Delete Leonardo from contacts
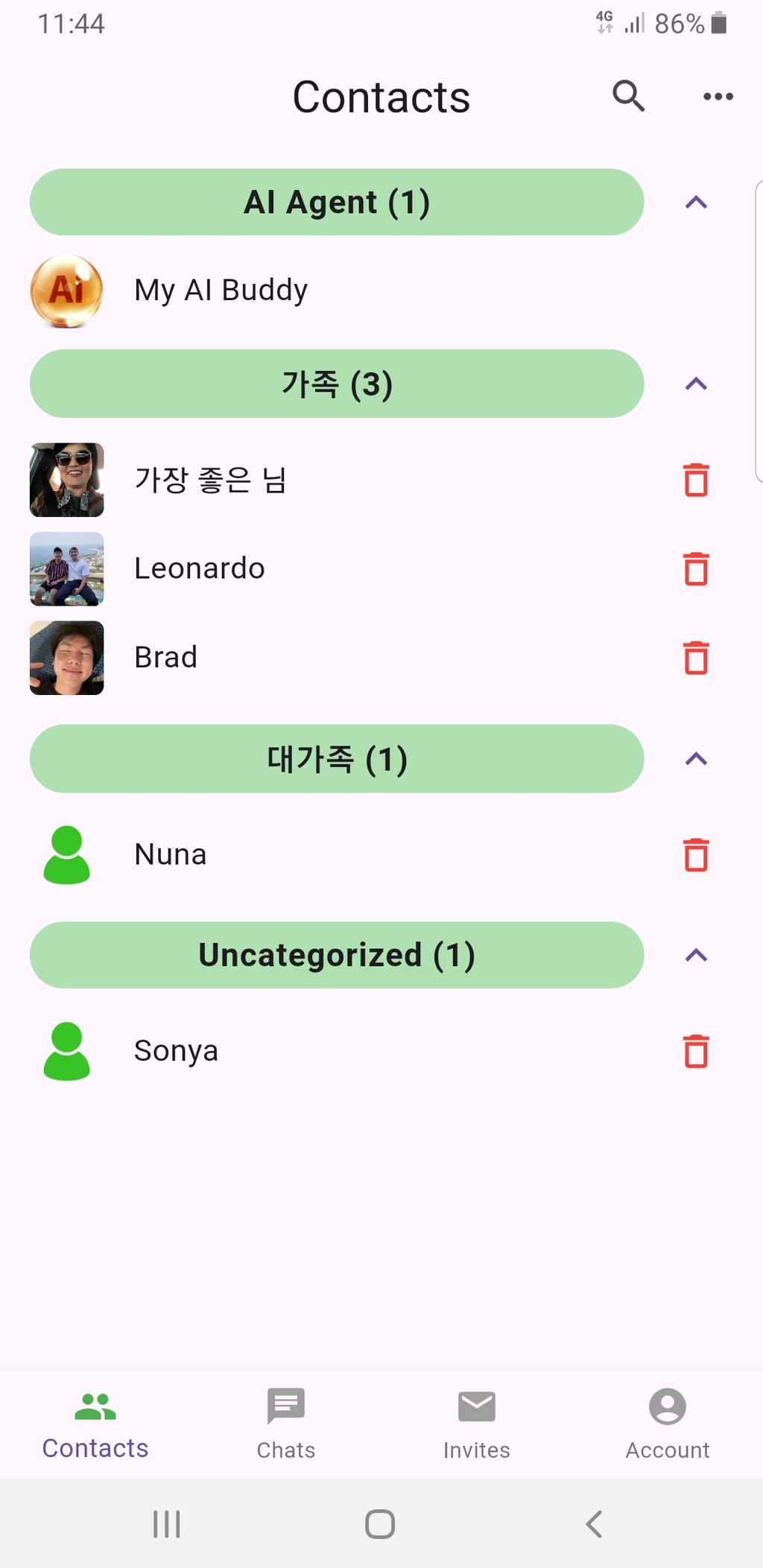This screenshot has height=1568, width=763. (x=695, y=568)
